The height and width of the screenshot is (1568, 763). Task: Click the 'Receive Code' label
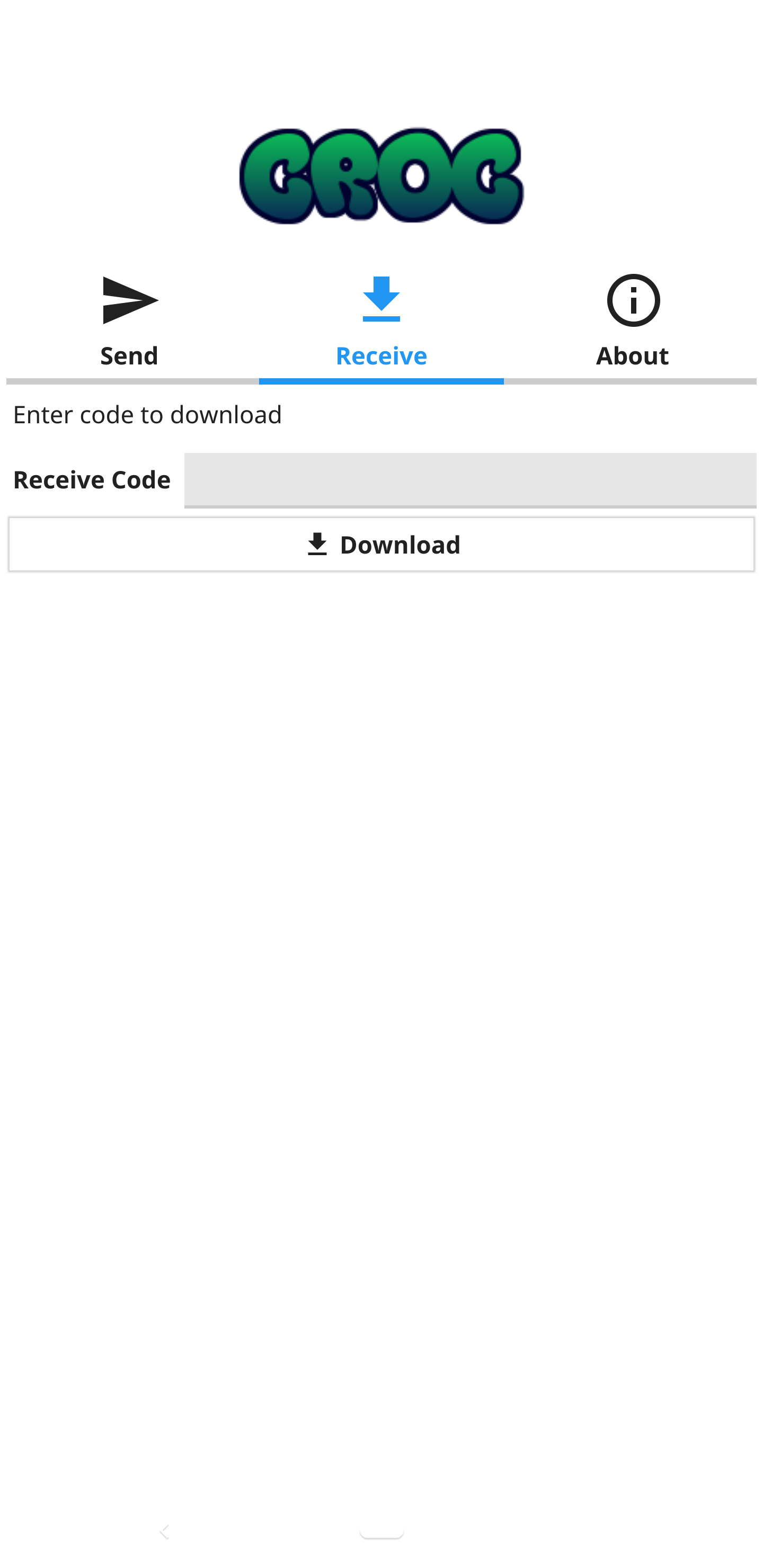[91, 479]
